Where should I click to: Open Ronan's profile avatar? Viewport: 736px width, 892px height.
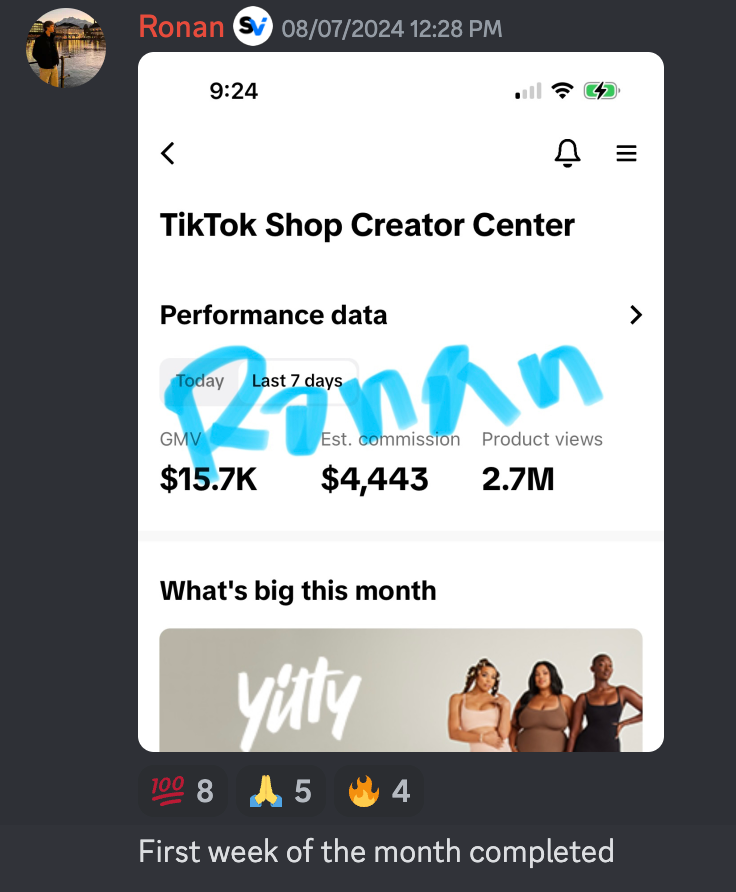click(x=66, y=48)
